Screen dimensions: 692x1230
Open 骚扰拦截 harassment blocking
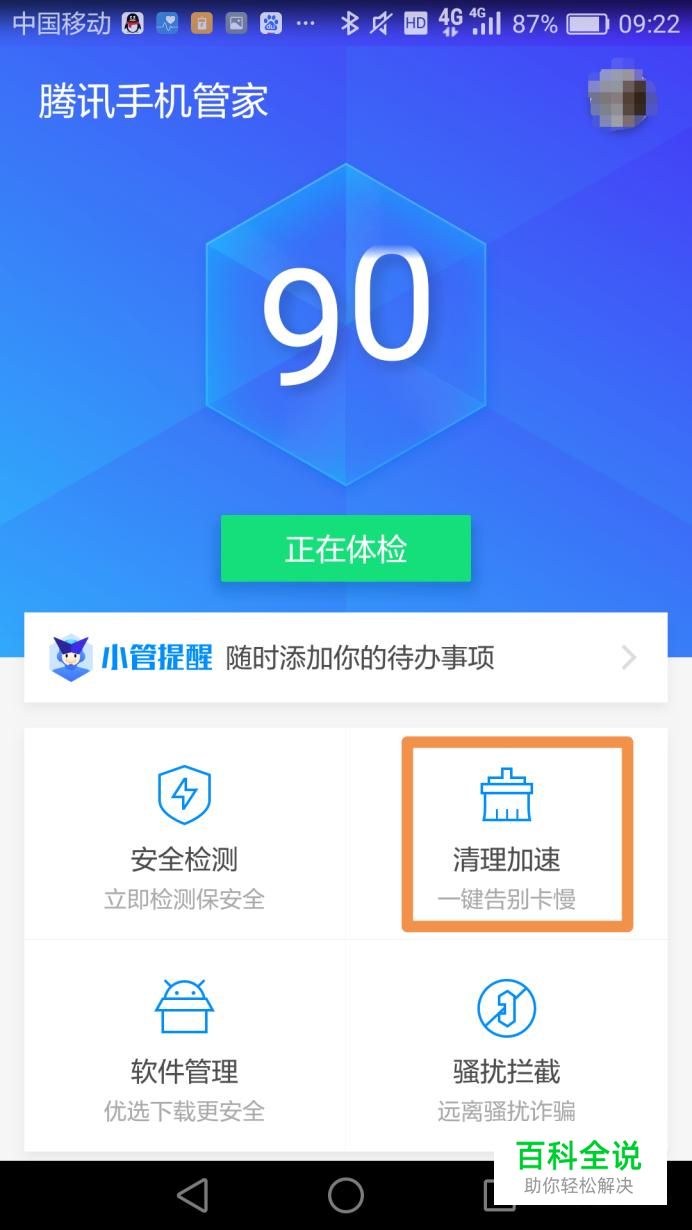tap(507, 1047)
